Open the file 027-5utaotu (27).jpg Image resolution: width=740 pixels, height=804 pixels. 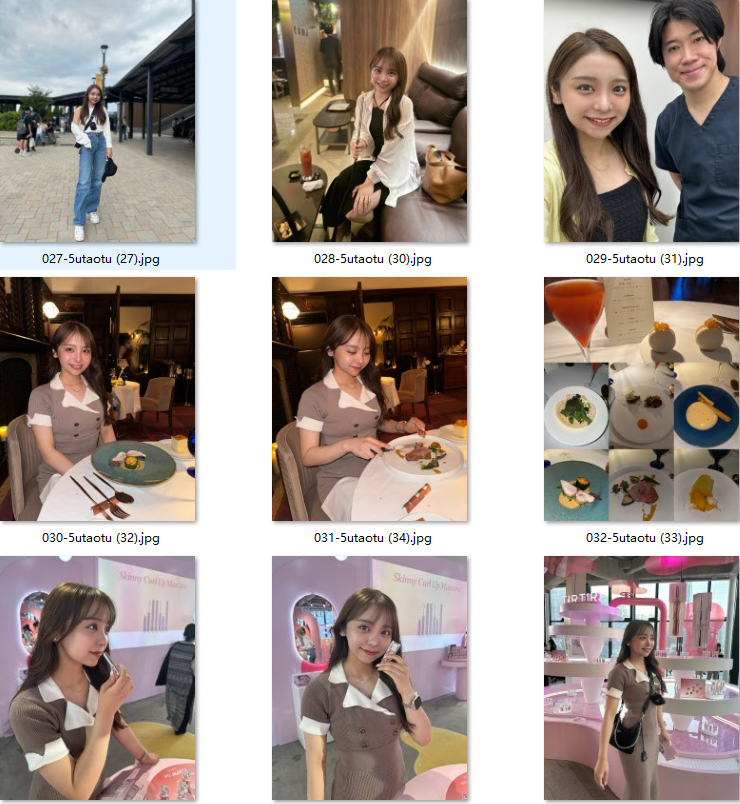coord(97,120)
